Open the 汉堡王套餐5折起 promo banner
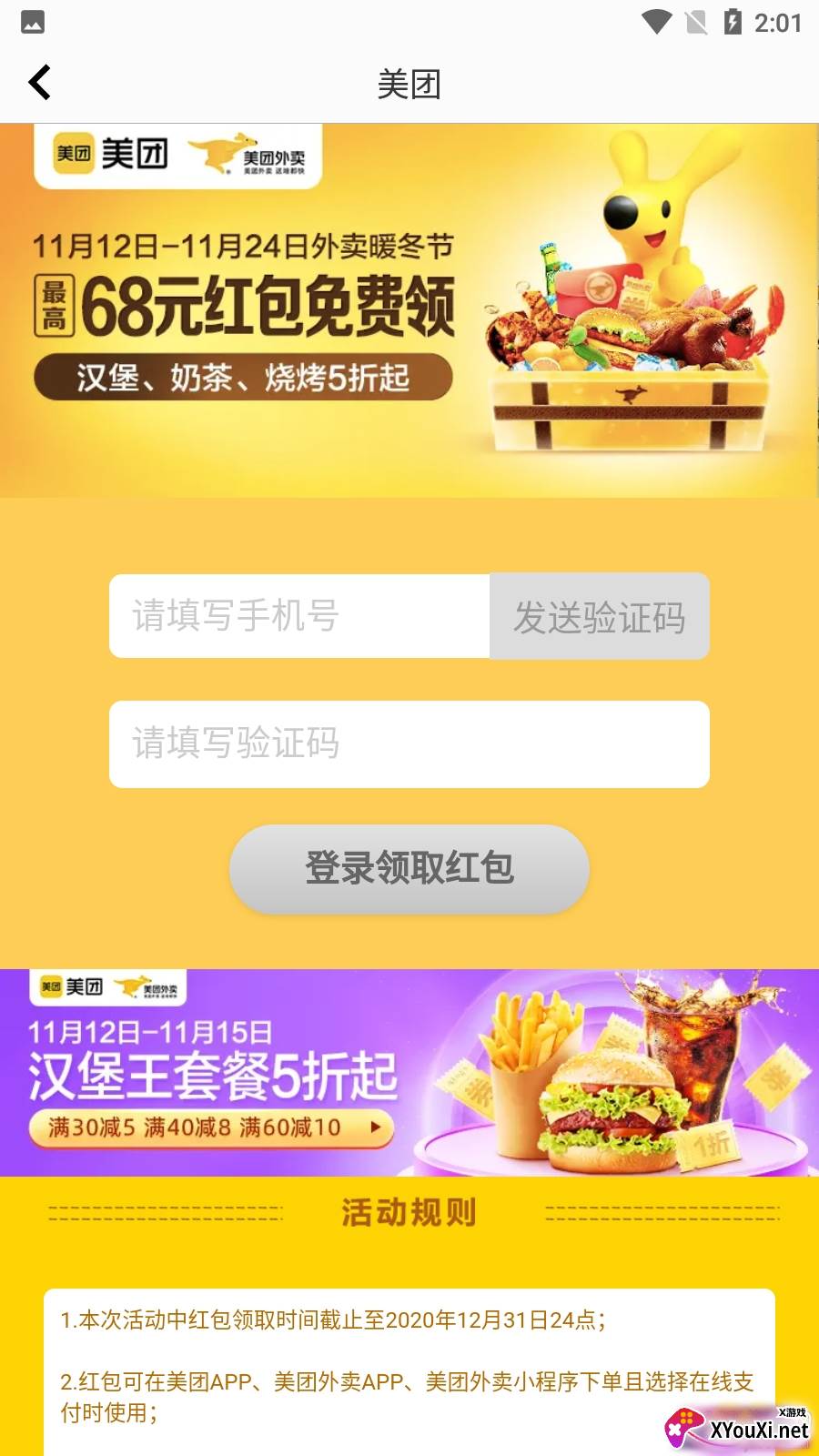The image size is (819, 1456). click(409, 1072)
